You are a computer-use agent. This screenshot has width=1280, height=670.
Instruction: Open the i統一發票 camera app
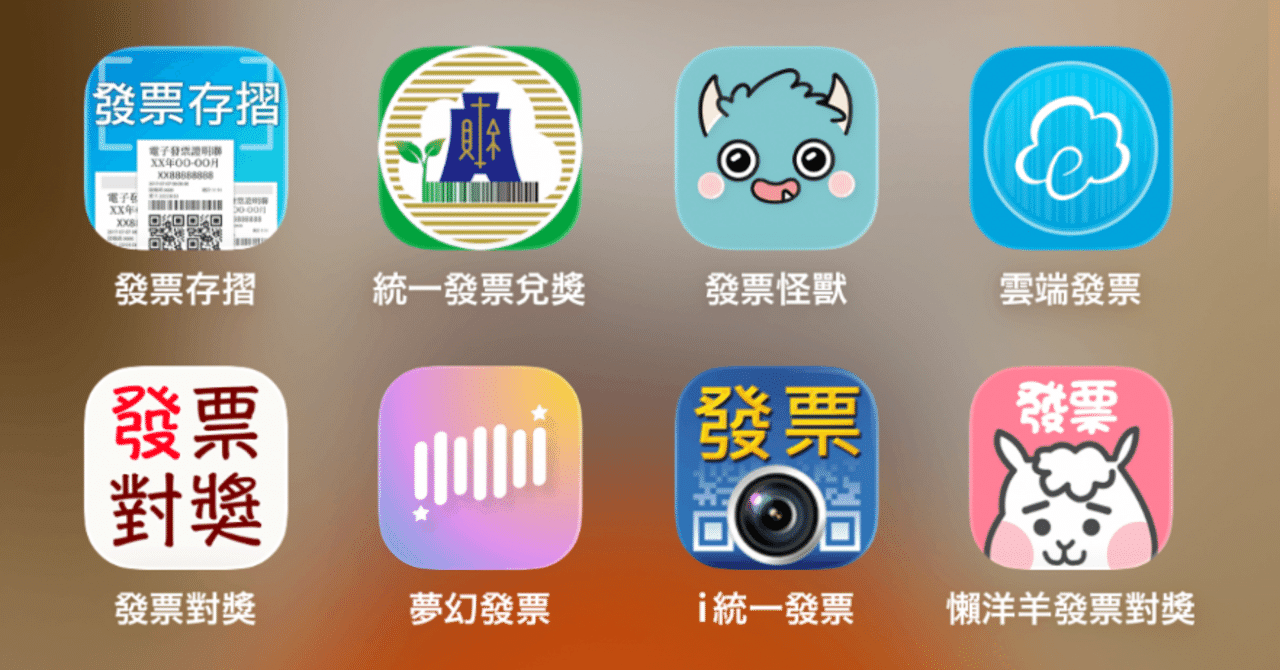coord(776,467)
